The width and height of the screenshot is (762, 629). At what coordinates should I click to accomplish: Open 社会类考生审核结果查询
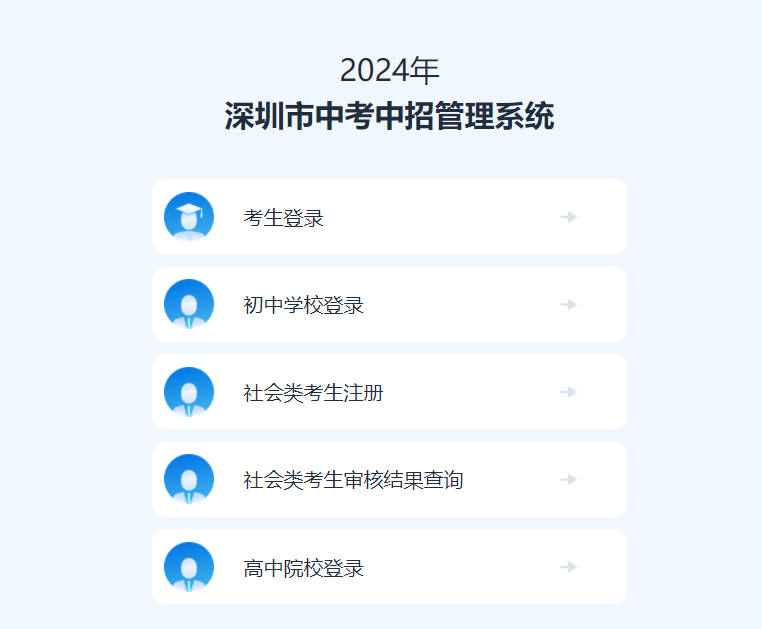click(x=389, y=480)
